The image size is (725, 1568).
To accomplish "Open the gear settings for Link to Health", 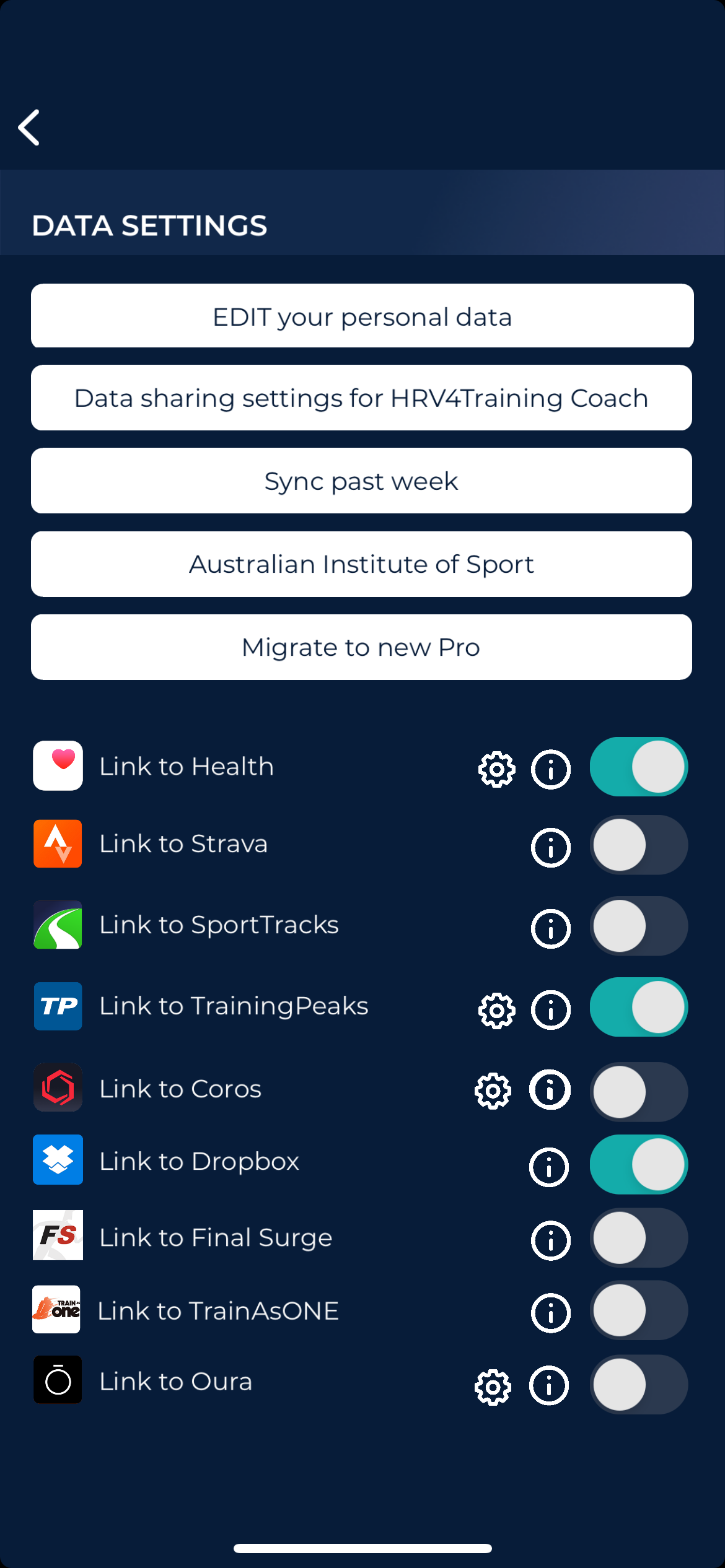I will click(496, 770).
